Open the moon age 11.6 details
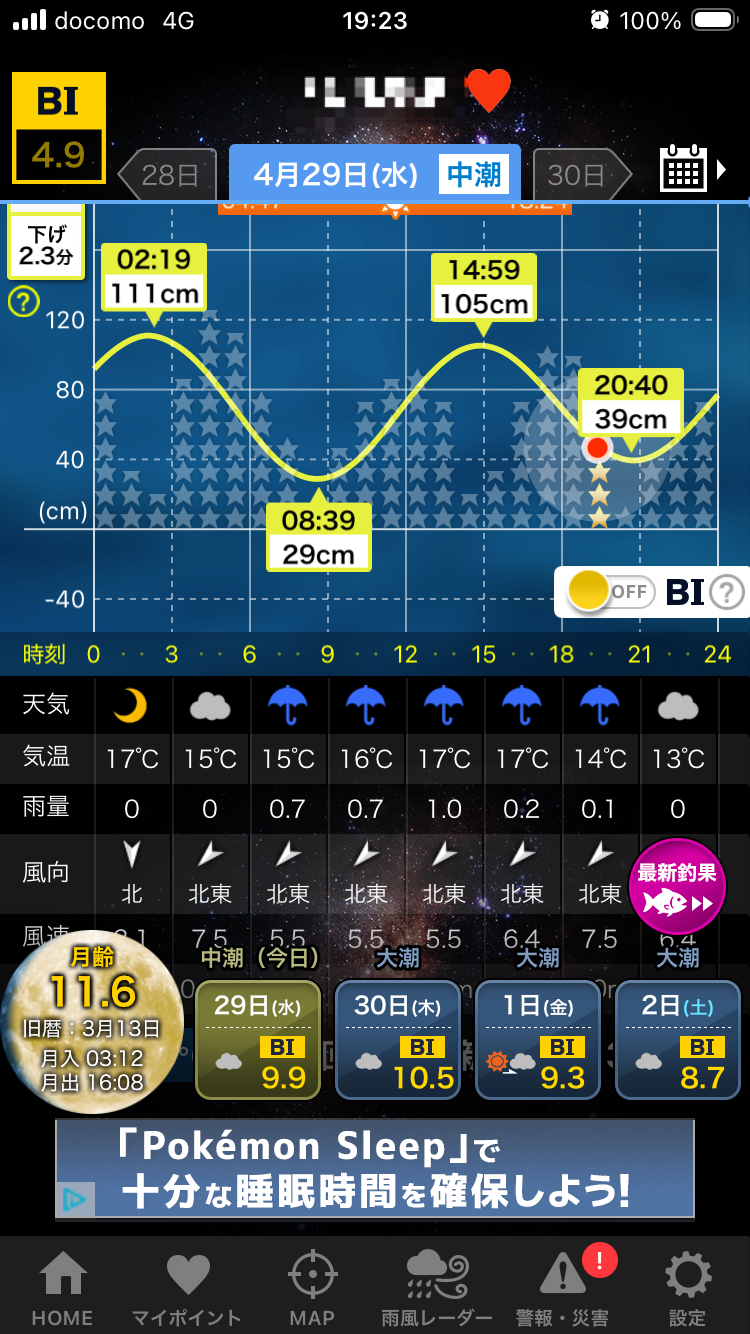 [93, 1021]
